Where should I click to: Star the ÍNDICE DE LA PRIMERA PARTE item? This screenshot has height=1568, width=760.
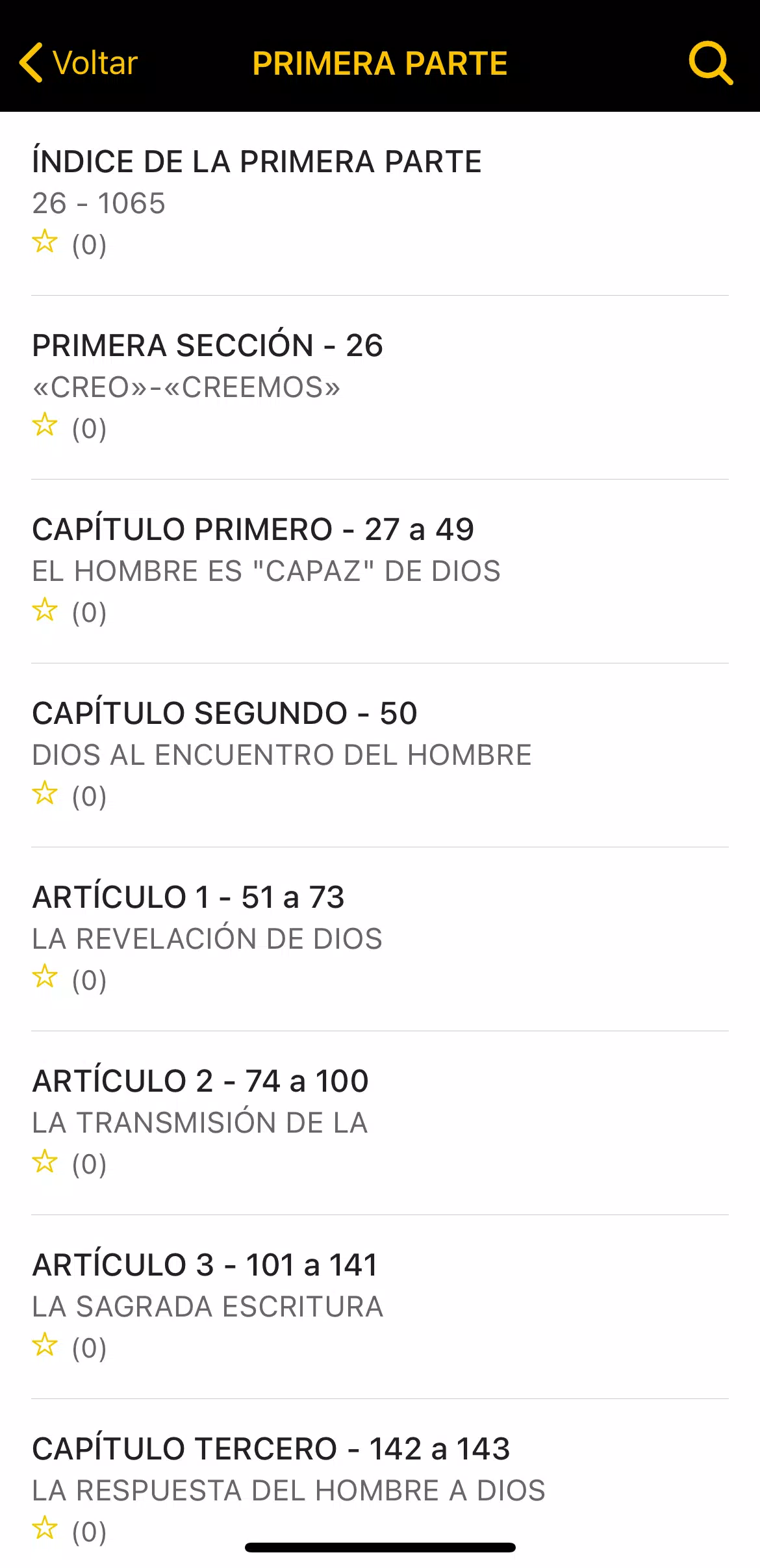[45, 241]
